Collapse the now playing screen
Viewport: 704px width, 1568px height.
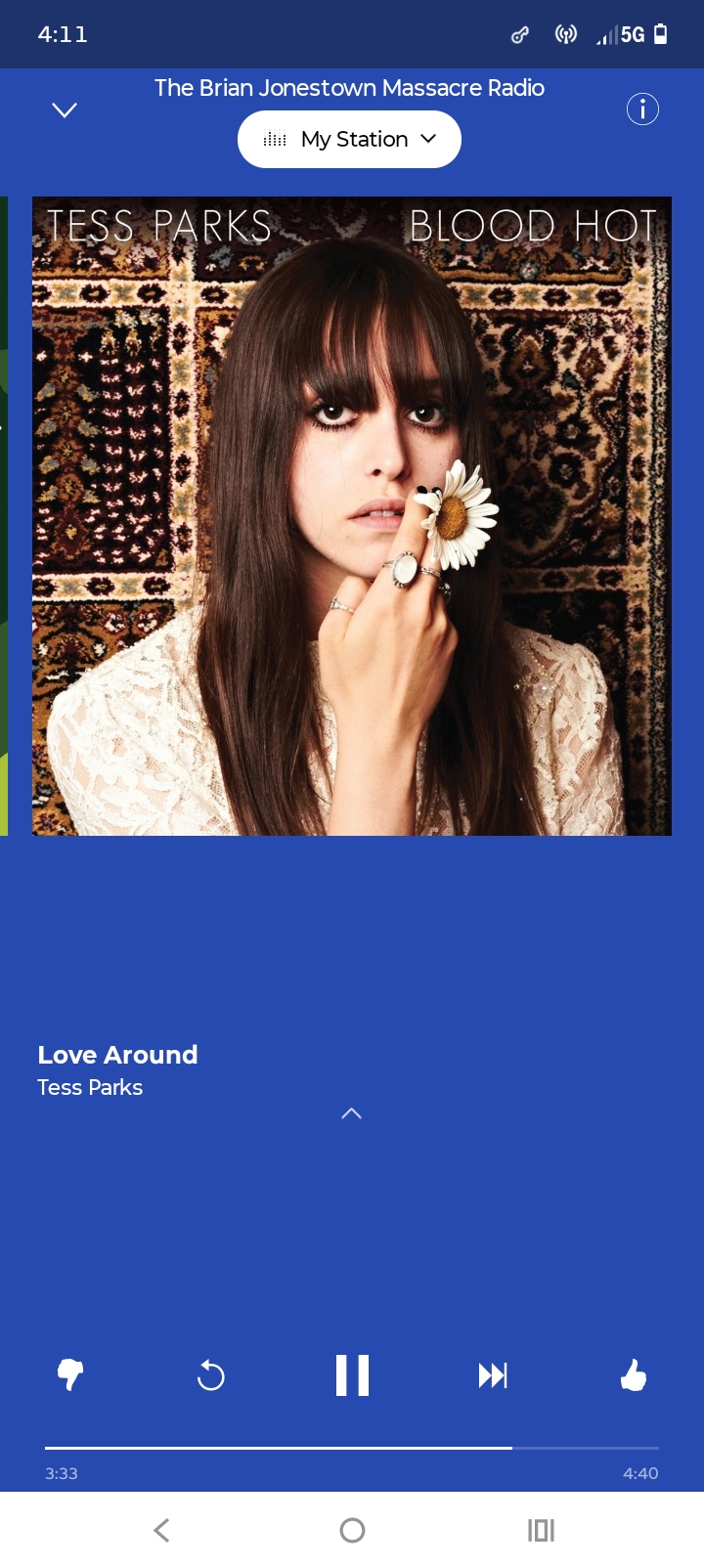coord(65,110)
